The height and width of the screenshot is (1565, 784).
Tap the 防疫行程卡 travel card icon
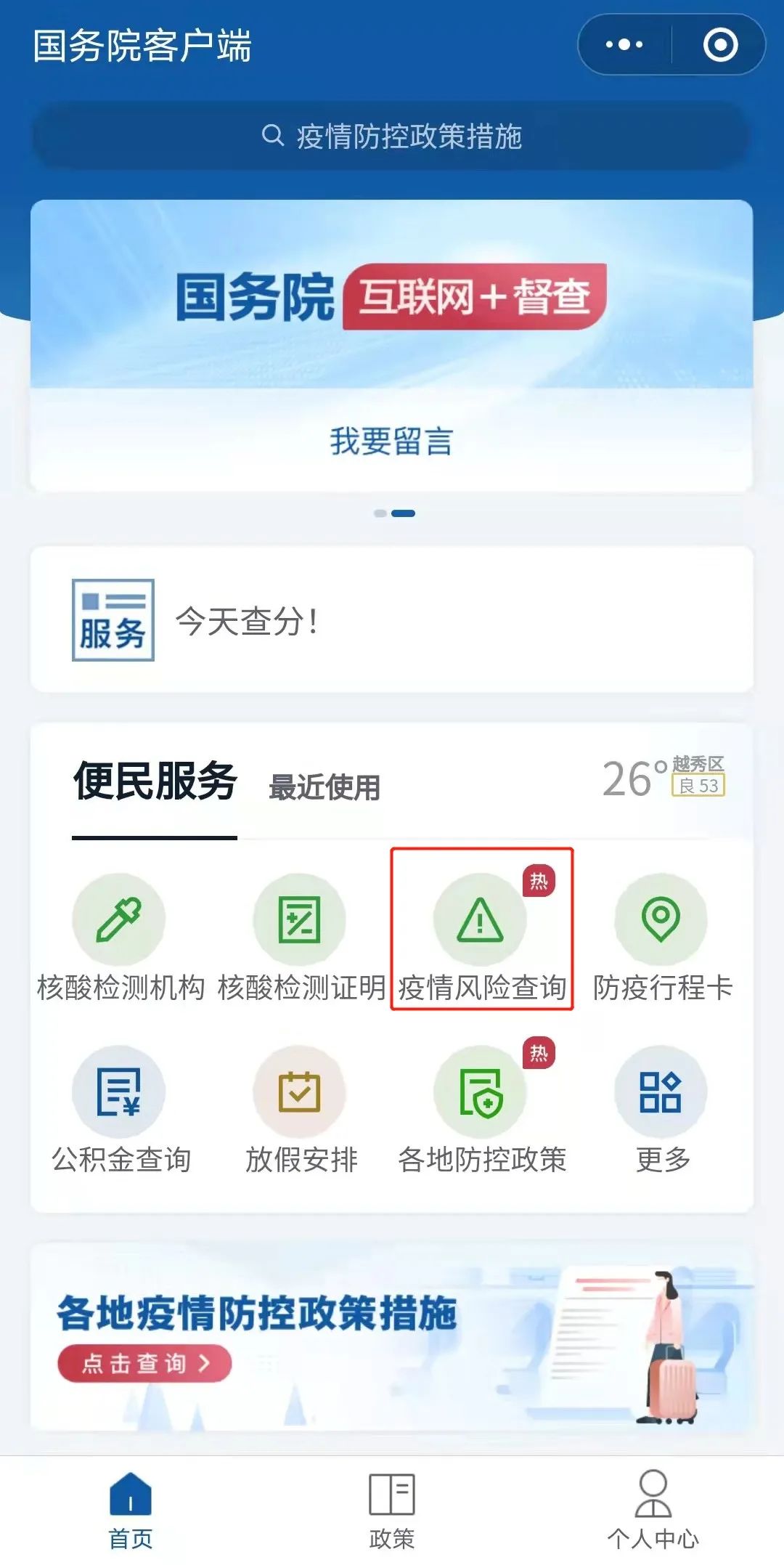661,919
